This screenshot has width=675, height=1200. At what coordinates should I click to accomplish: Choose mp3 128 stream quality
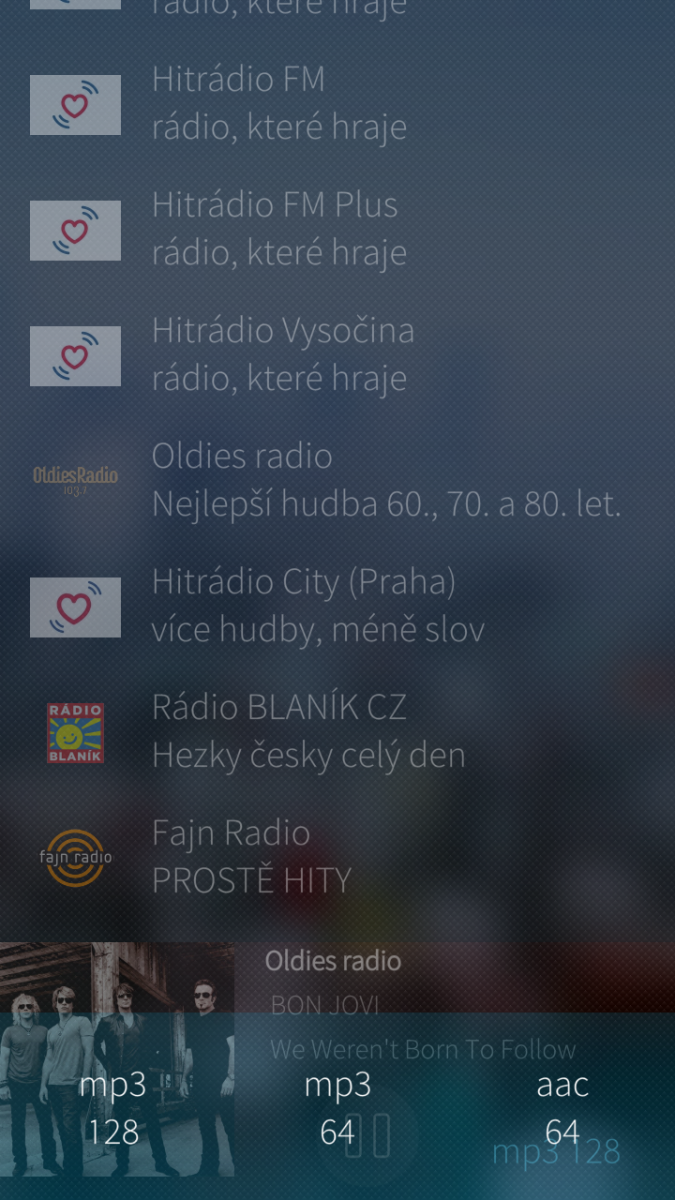pos(112,1108)
